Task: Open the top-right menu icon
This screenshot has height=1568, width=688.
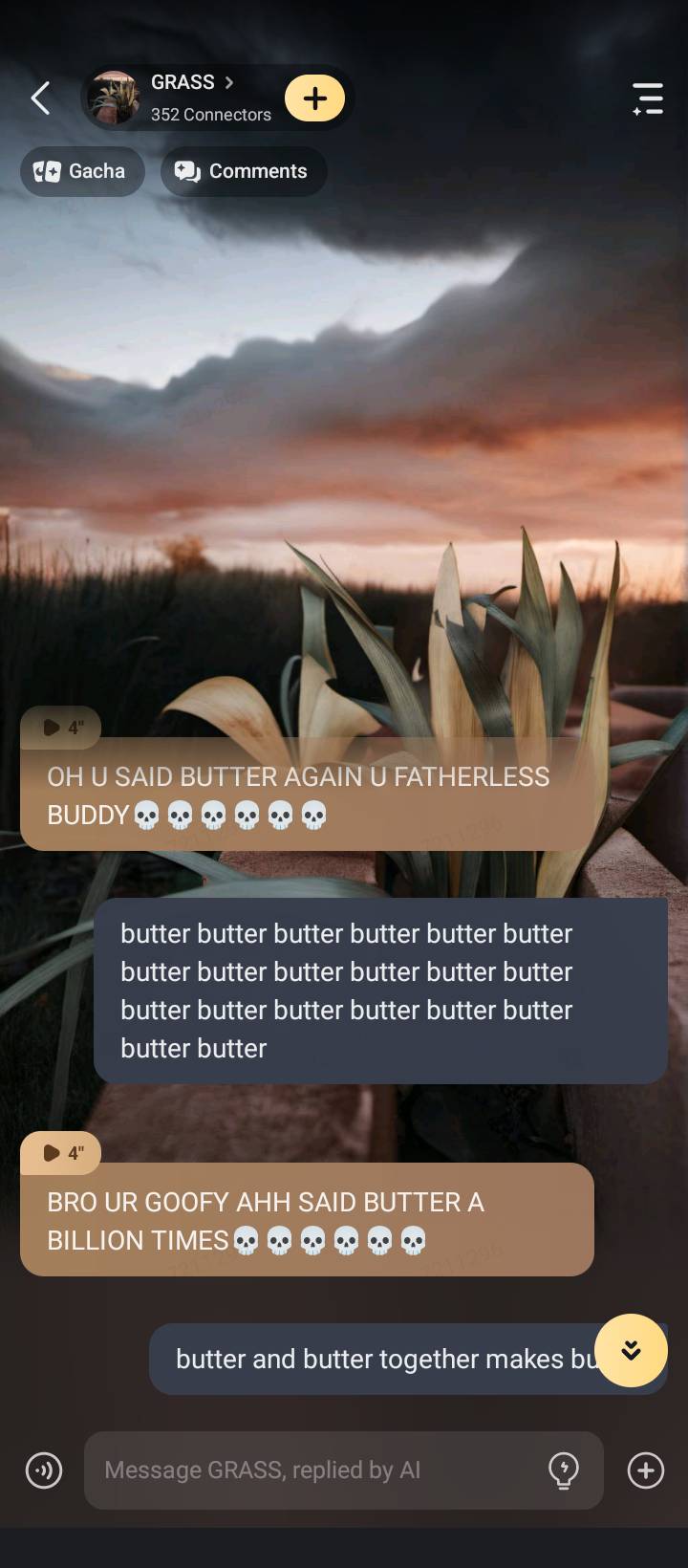Action: tap(648, 98)
